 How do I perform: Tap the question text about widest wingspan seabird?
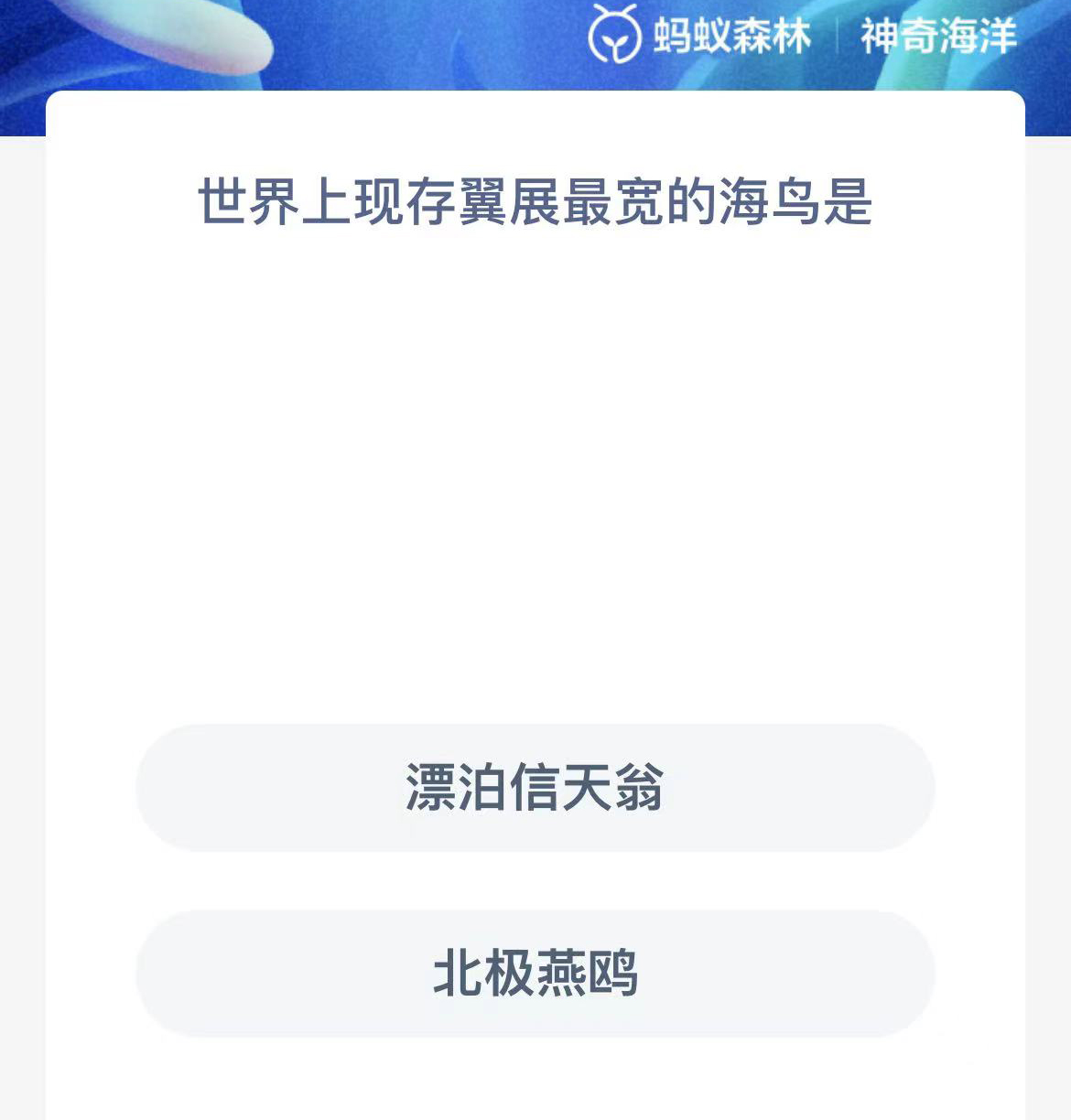tap(535, 201)
